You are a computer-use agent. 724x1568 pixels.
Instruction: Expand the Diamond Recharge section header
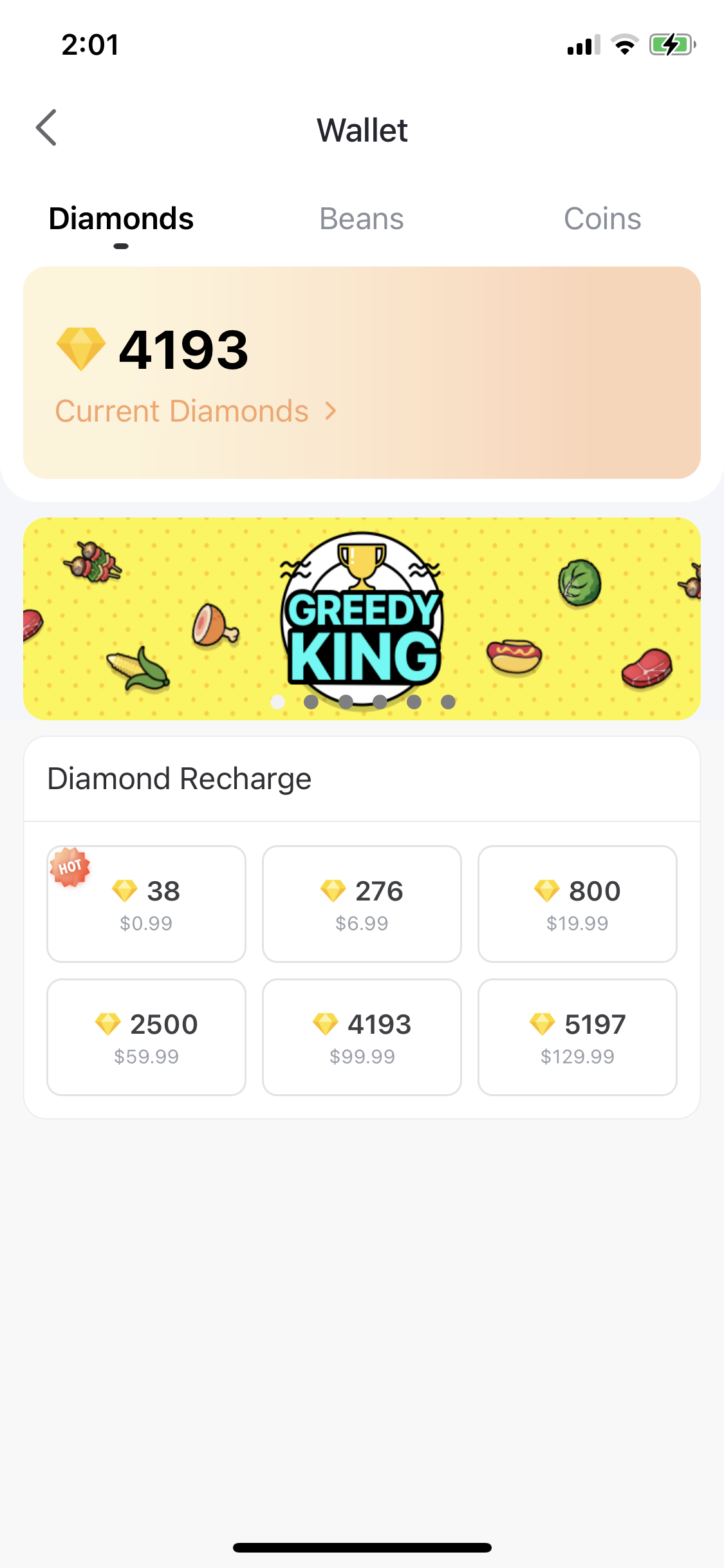click(x=179, y=778)
